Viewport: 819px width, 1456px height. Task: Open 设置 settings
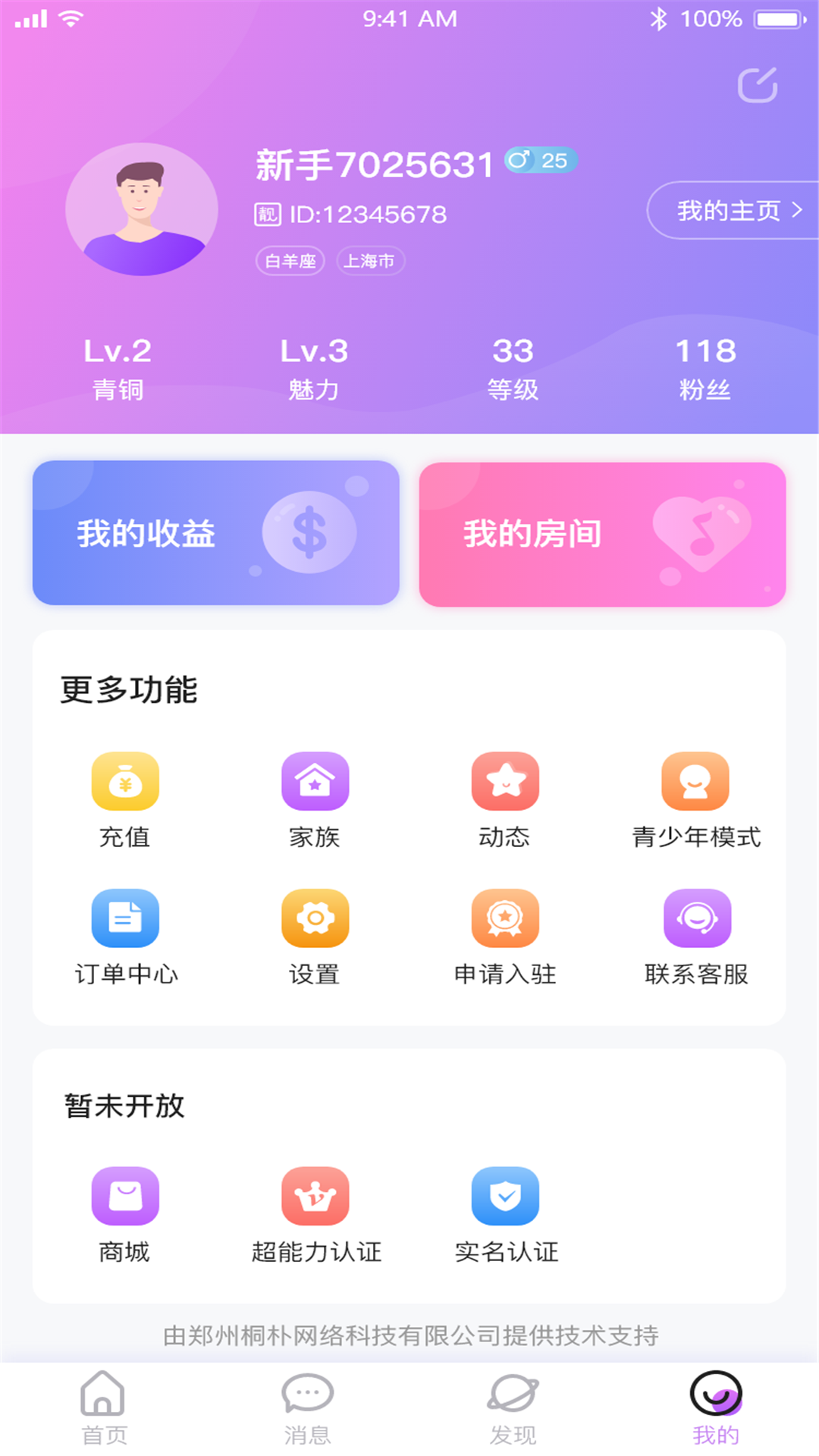click(315, 936)
